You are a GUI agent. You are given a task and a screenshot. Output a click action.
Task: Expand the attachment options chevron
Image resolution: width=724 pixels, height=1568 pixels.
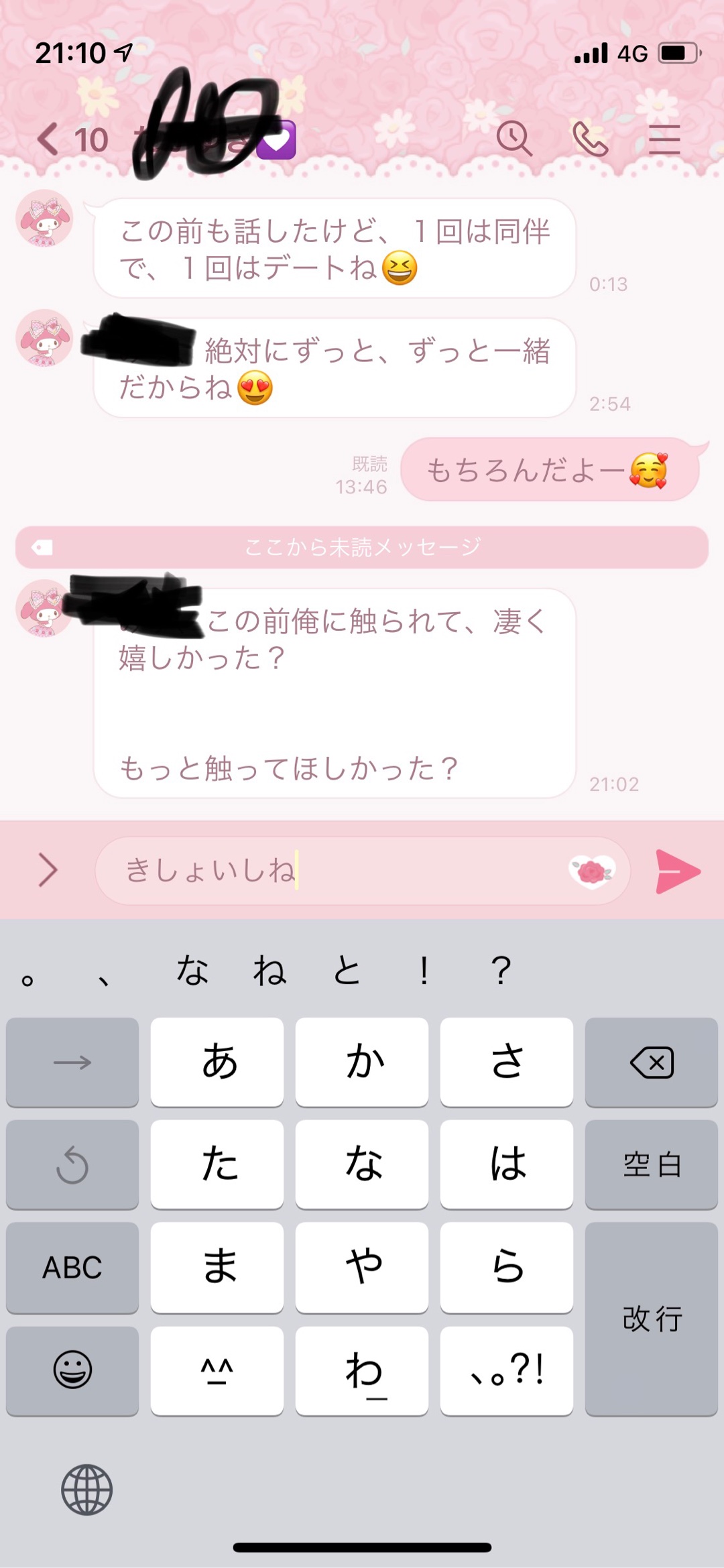(47, 870)
